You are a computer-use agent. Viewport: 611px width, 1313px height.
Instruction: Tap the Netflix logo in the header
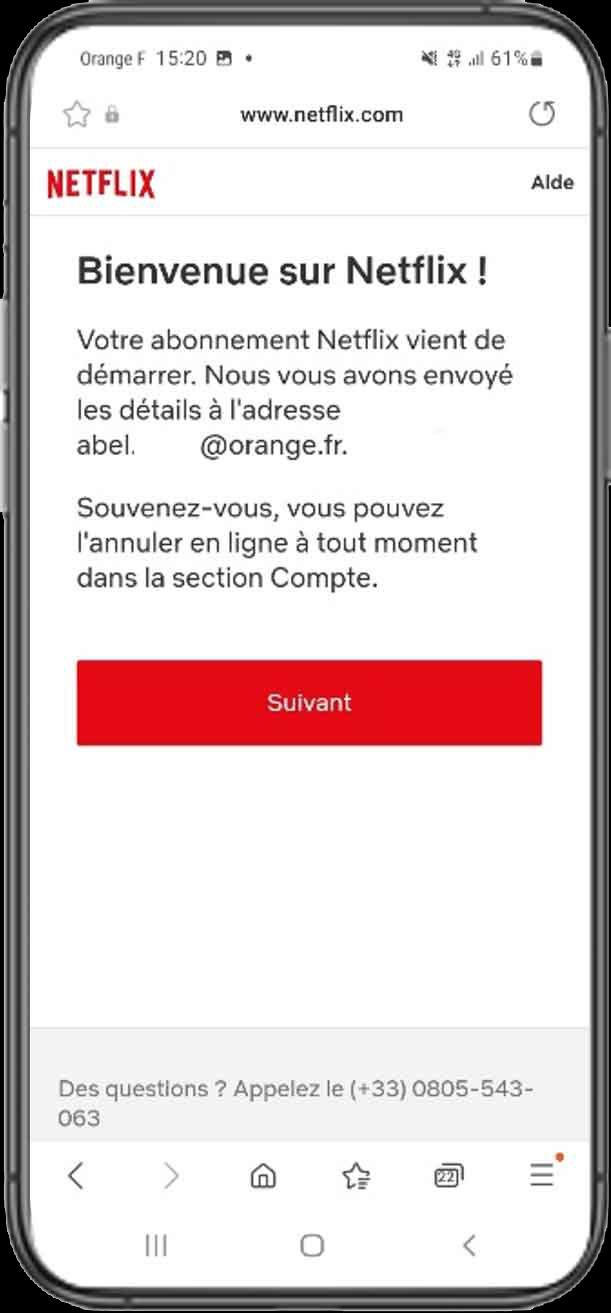coord(101,184)
